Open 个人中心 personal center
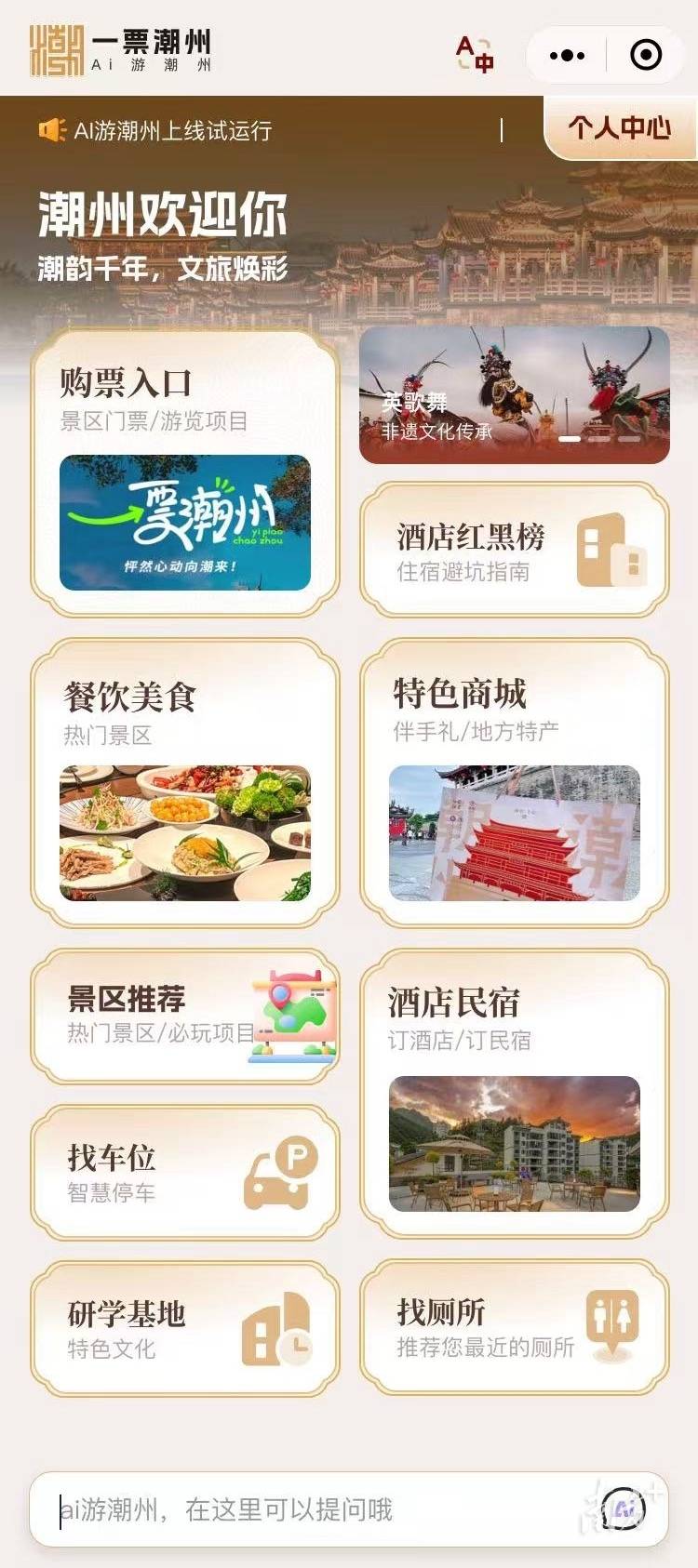 (x=619, y=127)
